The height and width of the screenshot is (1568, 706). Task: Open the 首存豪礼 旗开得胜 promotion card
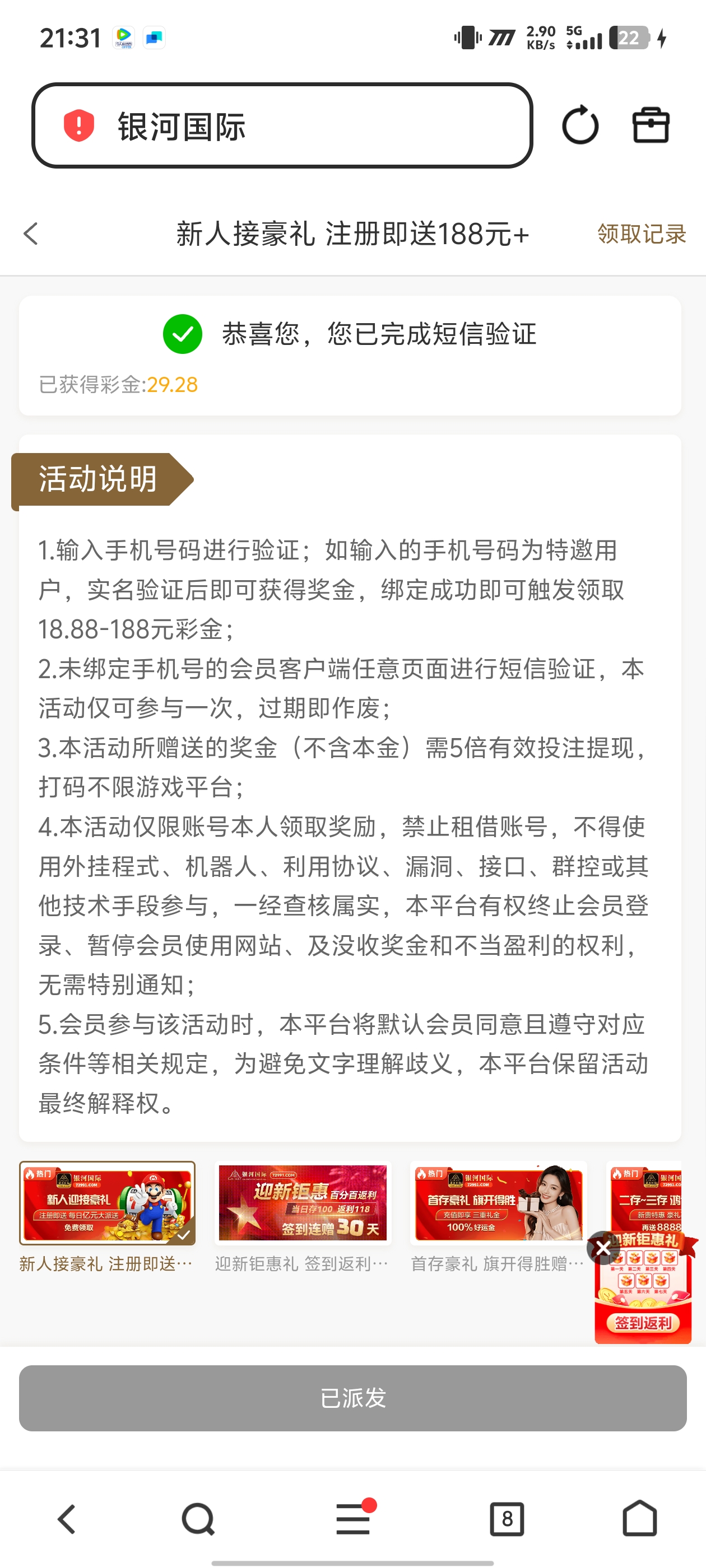pos(498,1203)
